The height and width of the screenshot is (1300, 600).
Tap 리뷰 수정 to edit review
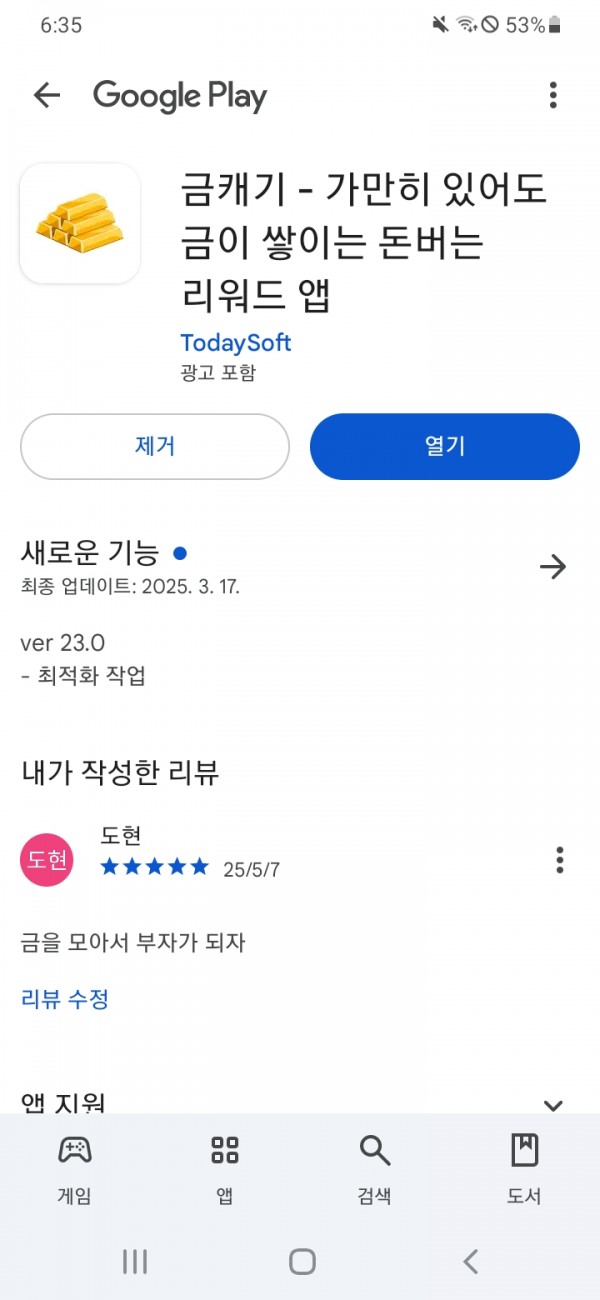(65, 998)
